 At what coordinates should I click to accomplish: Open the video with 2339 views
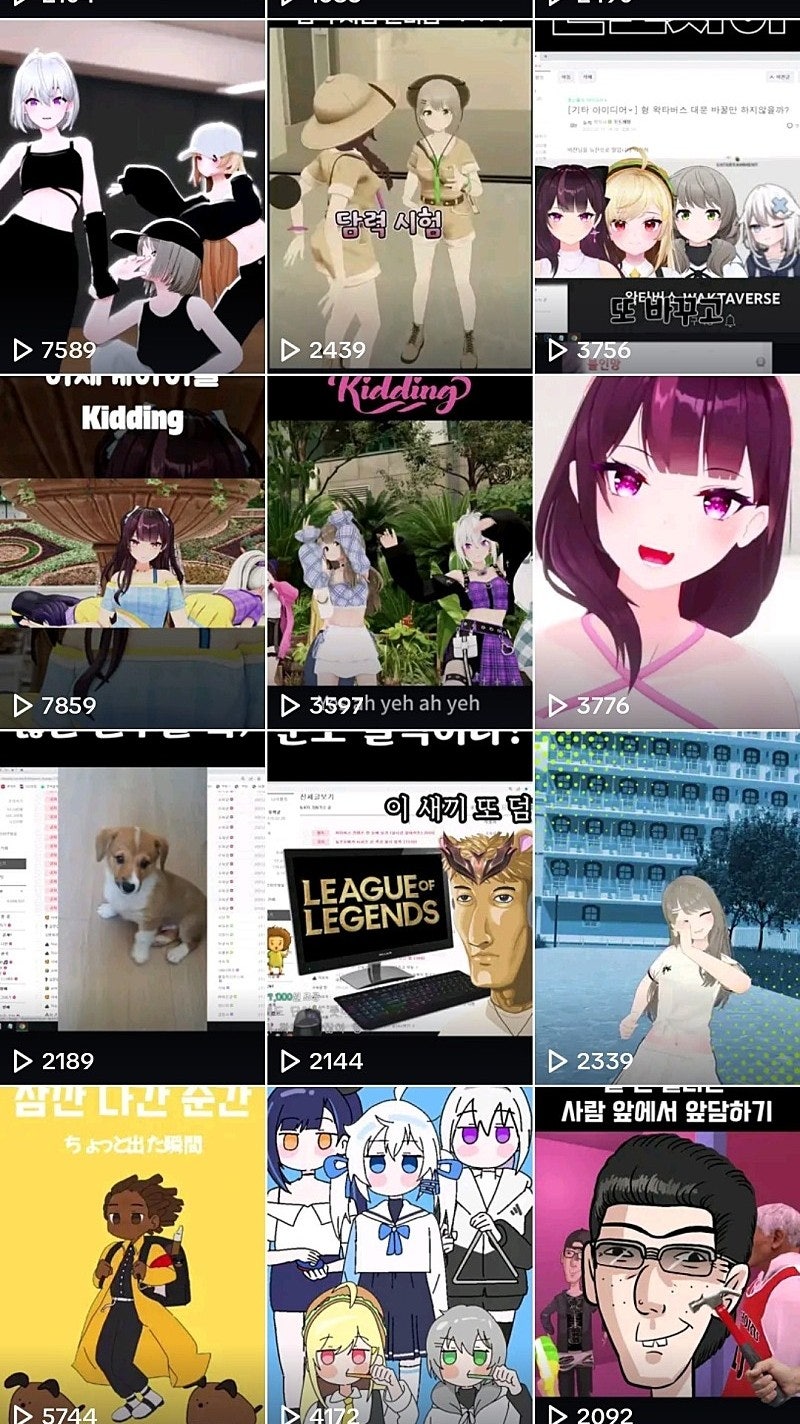click(667, 907)
